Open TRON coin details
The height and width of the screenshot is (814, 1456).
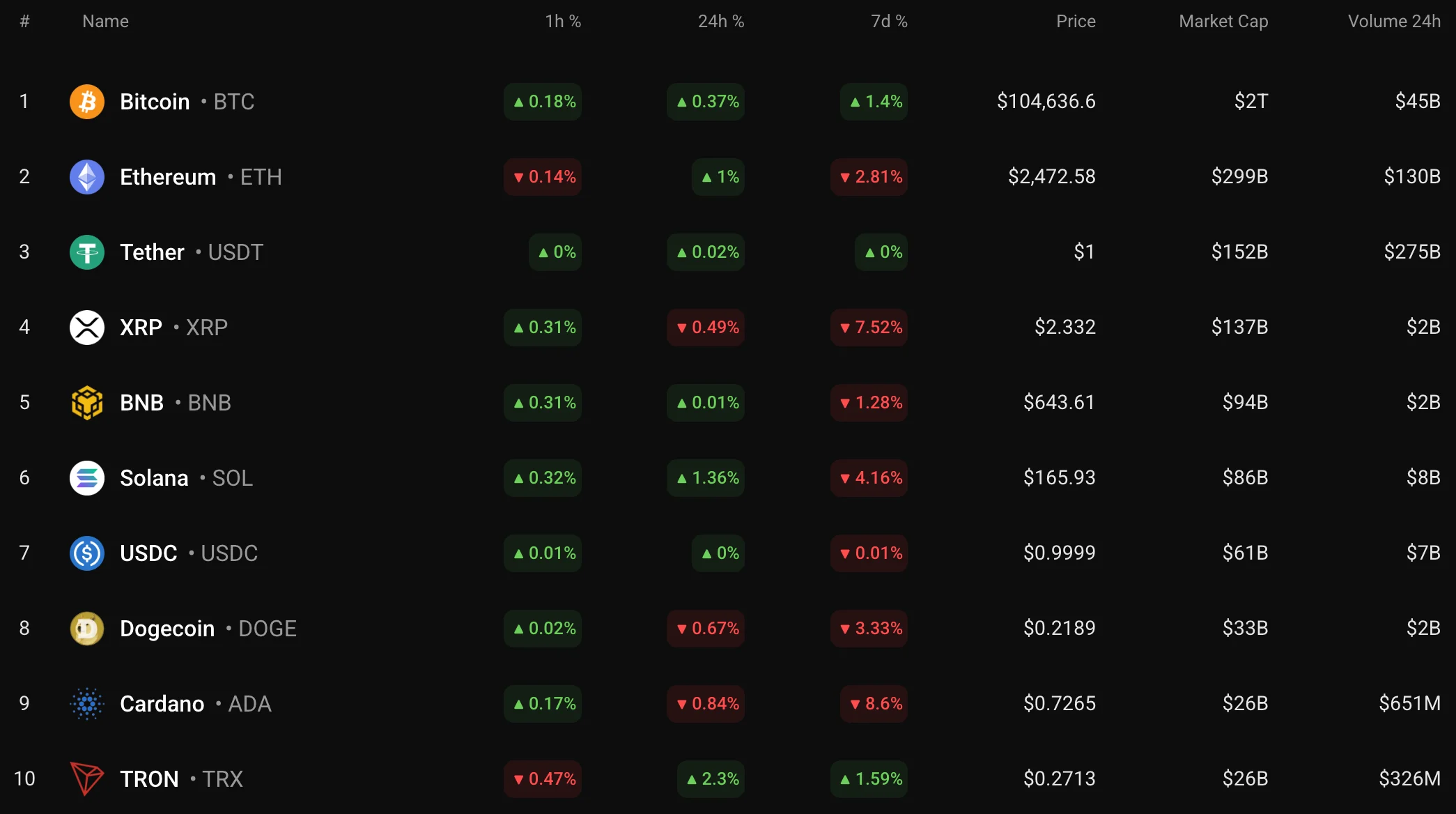point(149,779)
